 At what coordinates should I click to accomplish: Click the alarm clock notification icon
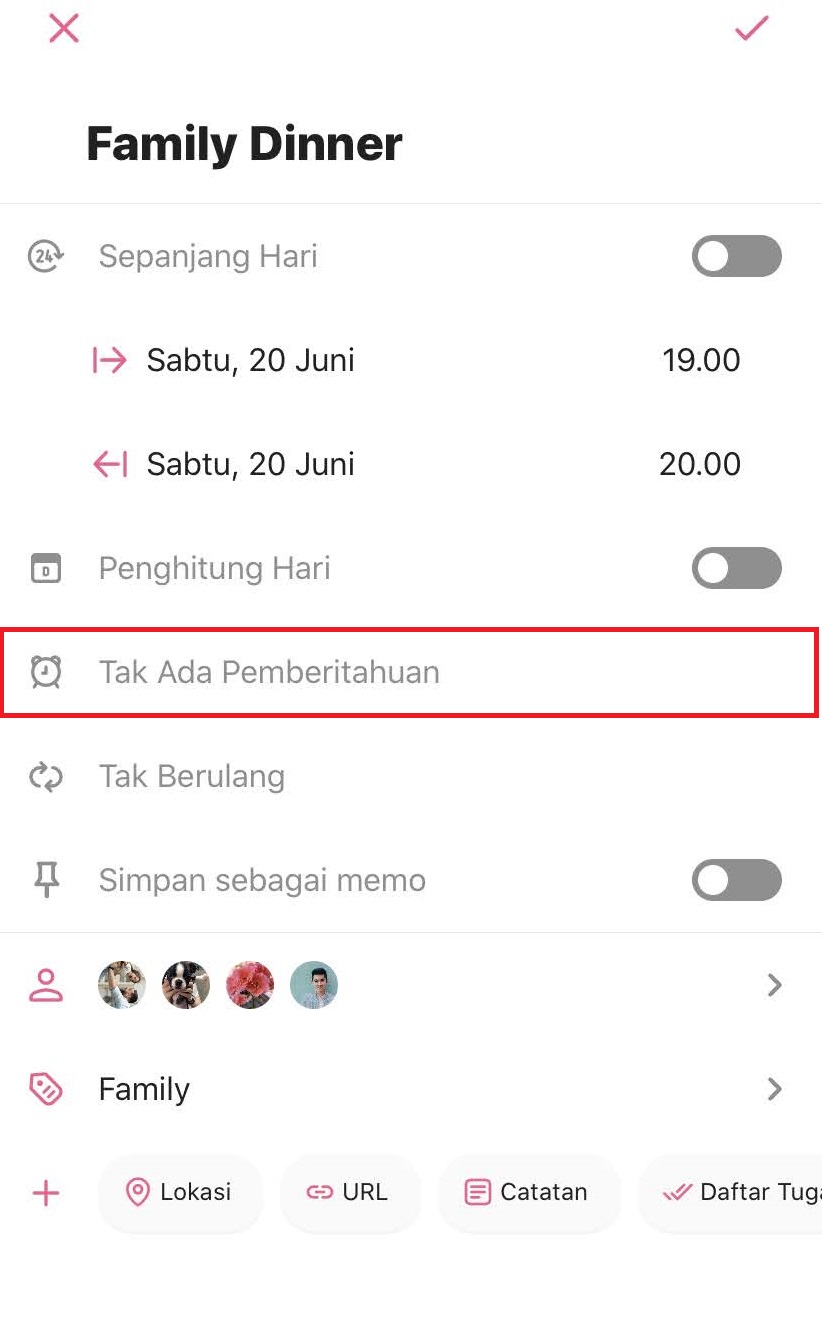click(45, 672)
